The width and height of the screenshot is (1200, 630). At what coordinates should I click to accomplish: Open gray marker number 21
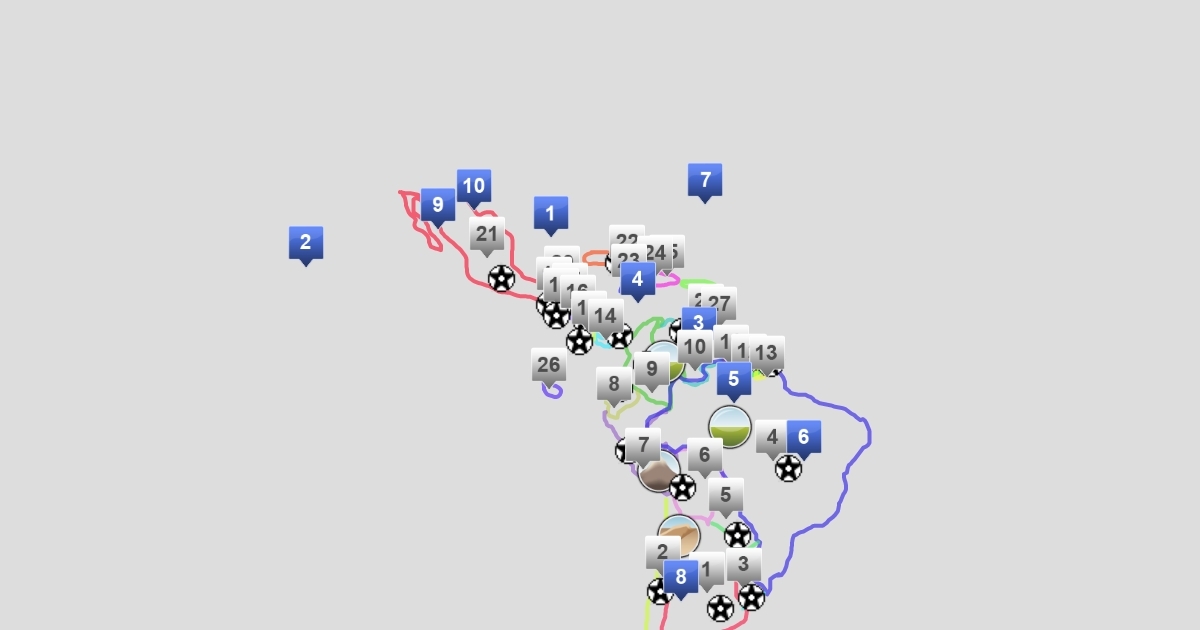(487, 234)
